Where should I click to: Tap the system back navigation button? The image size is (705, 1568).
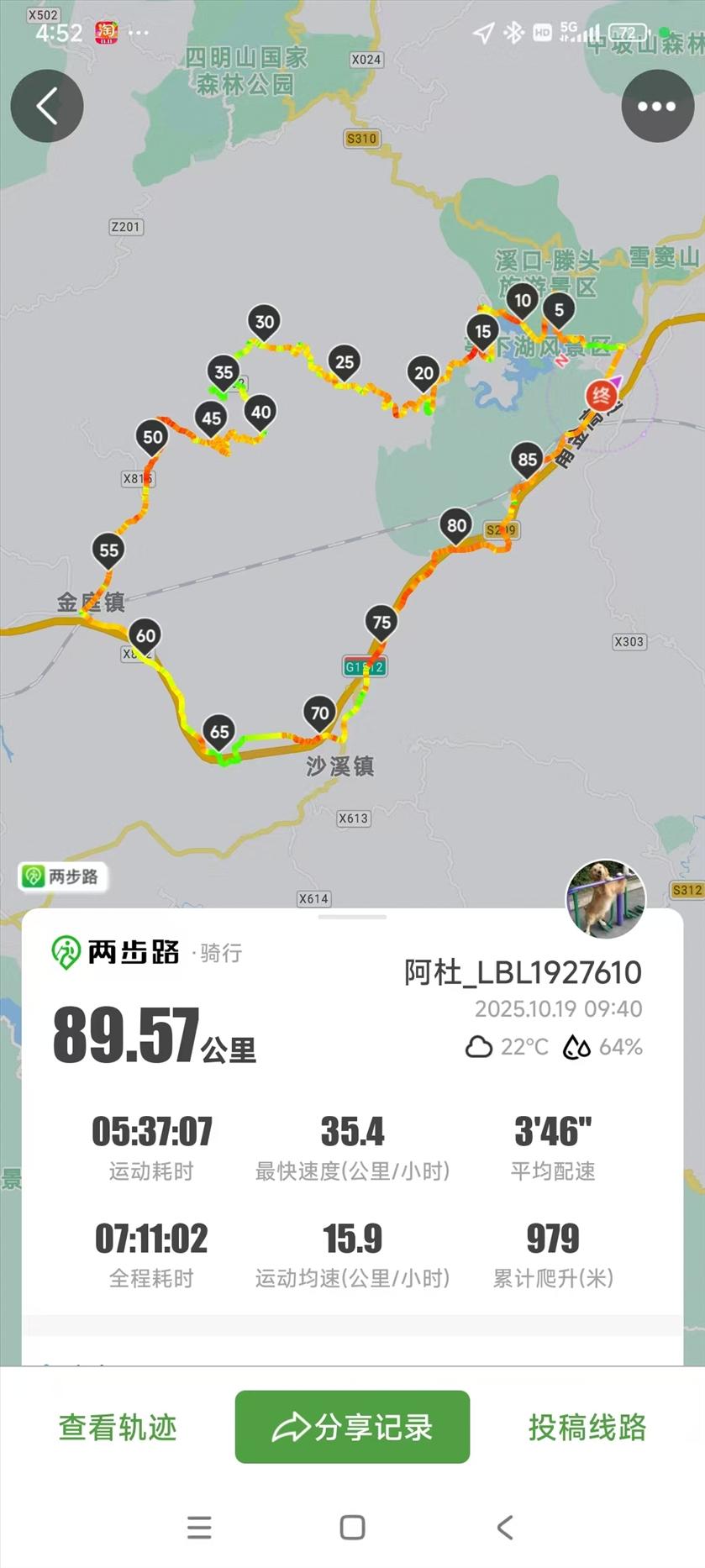(x=505, y=1527)
